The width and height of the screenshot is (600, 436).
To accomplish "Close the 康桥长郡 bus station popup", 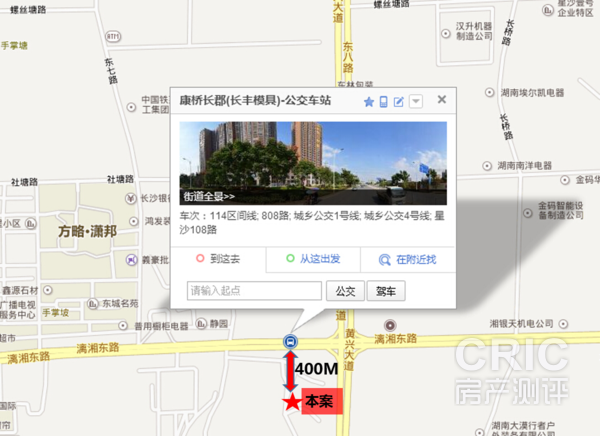I will [442, 101].
